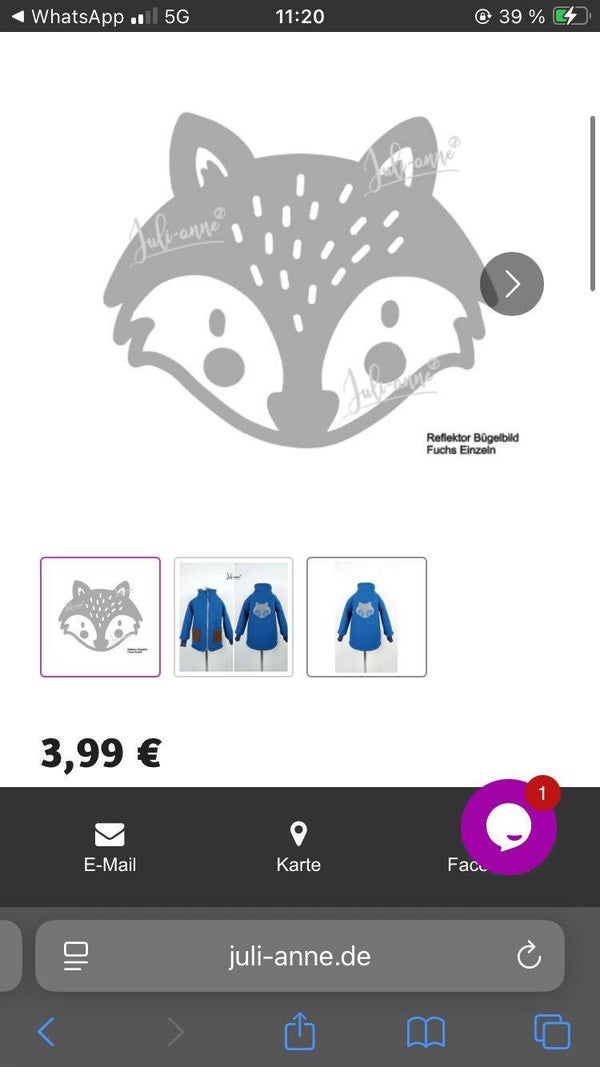Open the Karte map option

(298, 846)
